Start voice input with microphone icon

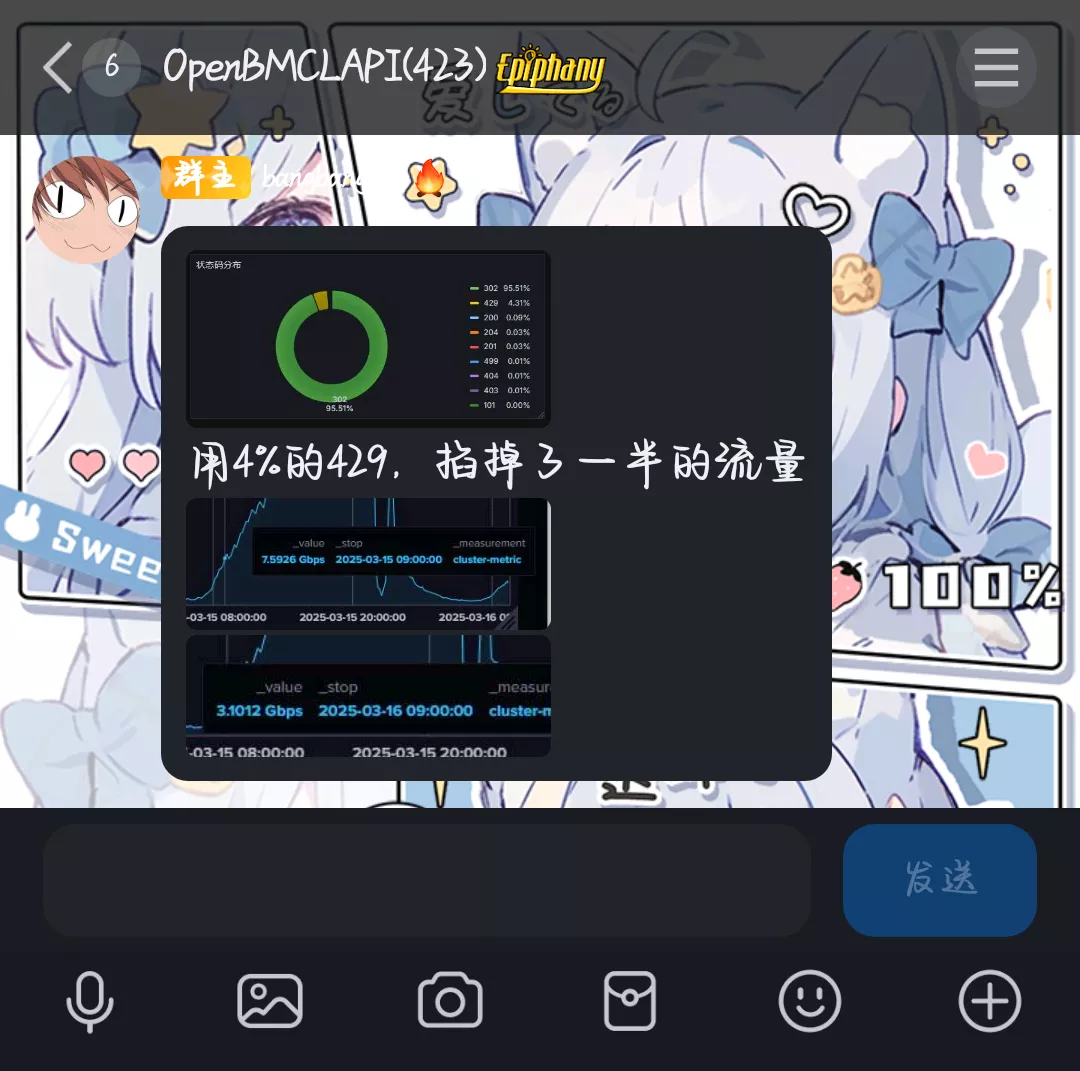pos(90,1001)
